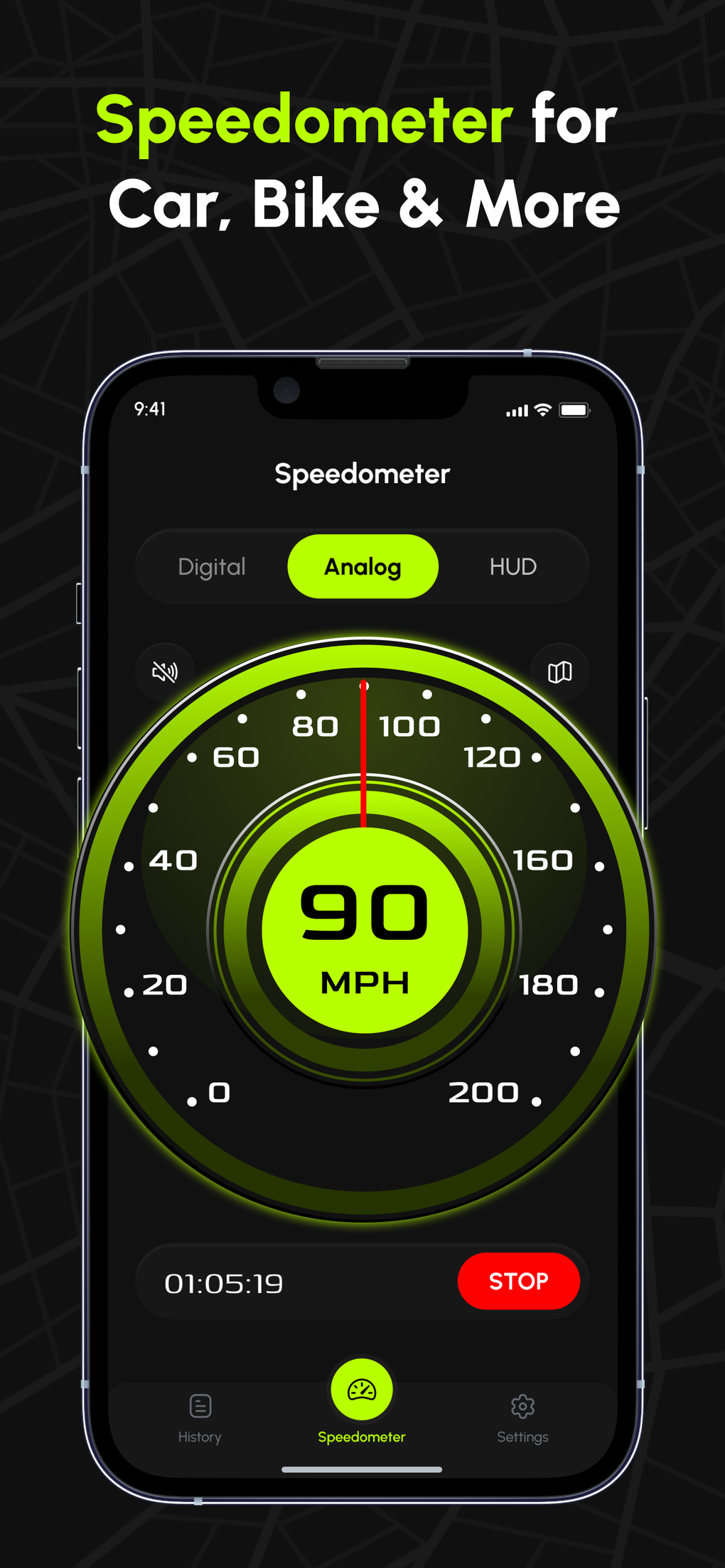This screenshot has width=725, height=1568.
Task: Tap the 90 MPH speed reading
Action: pyautogui.click(x=363, y=938)
